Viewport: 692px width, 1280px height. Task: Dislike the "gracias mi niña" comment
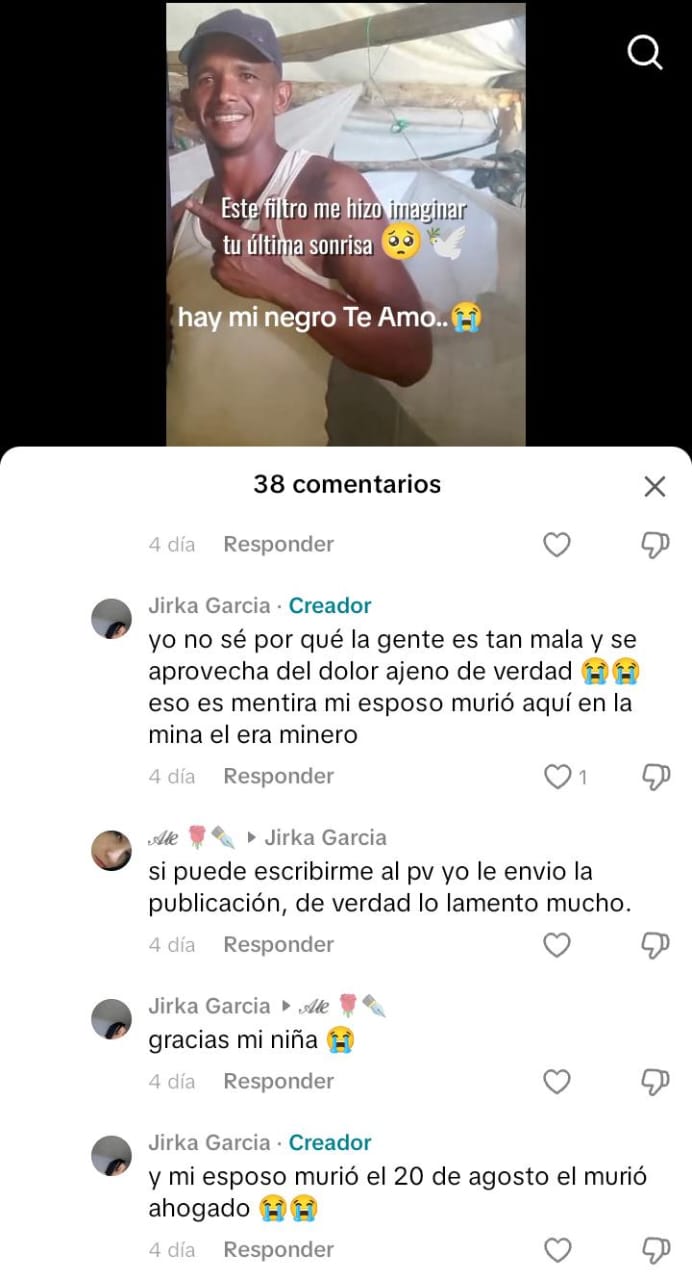click(655, 1082)
